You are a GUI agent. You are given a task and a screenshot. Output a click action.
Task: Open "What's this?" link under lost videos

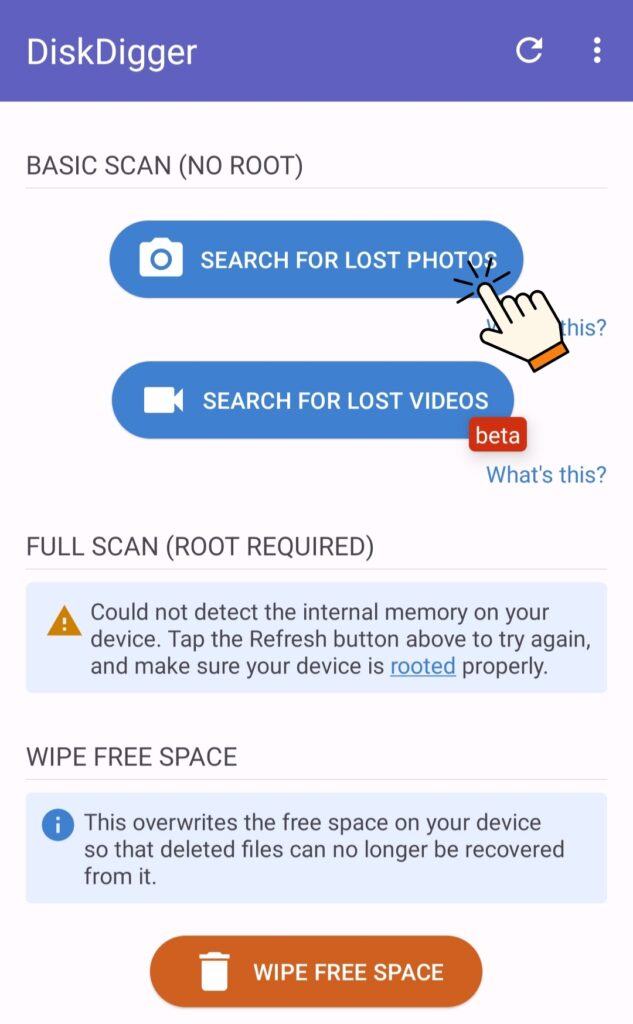point(546,474)
